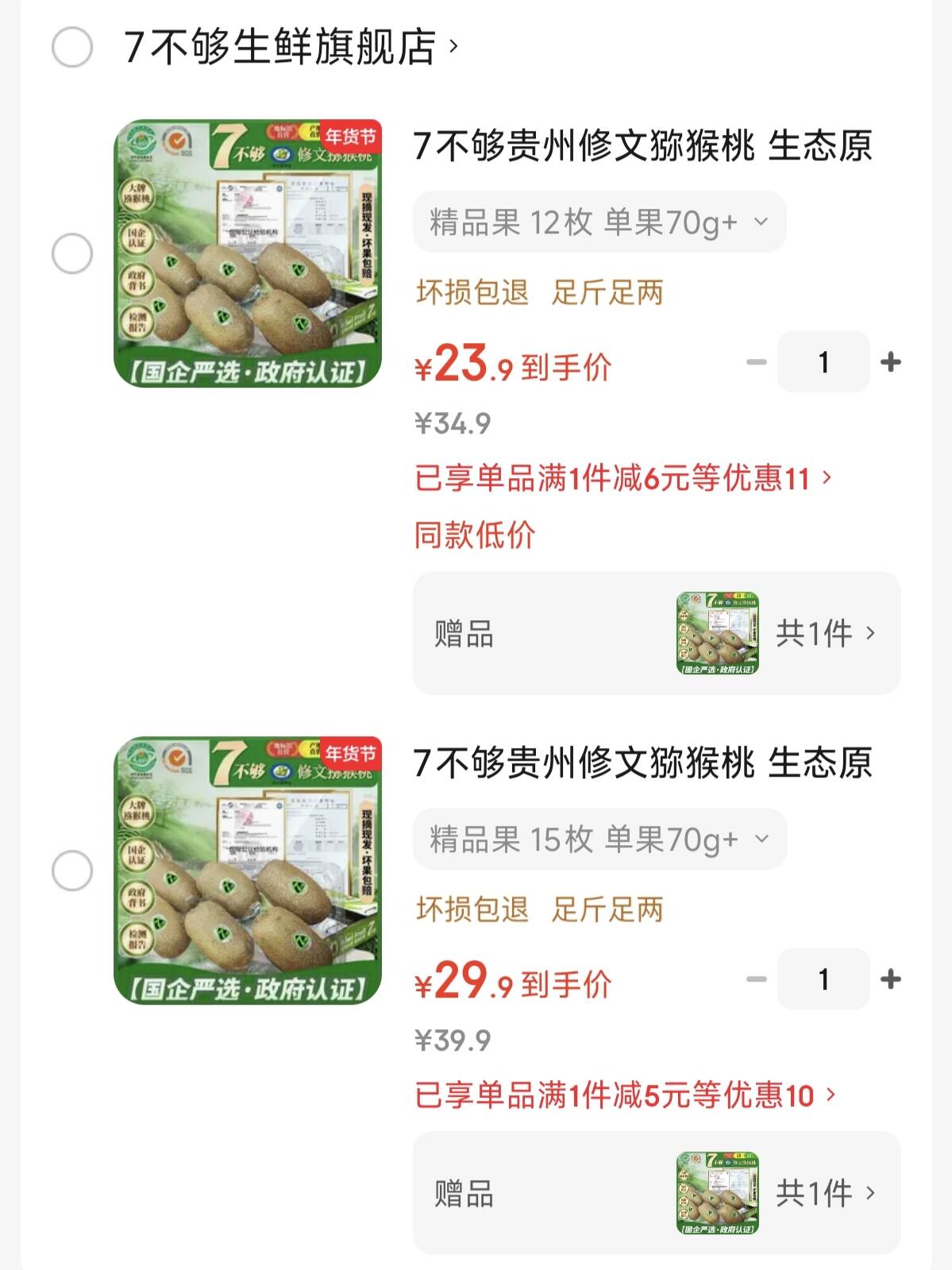
Task: Open the 赠品 gift row under 12枚 kiwi
Action: [x=657, y=633]
